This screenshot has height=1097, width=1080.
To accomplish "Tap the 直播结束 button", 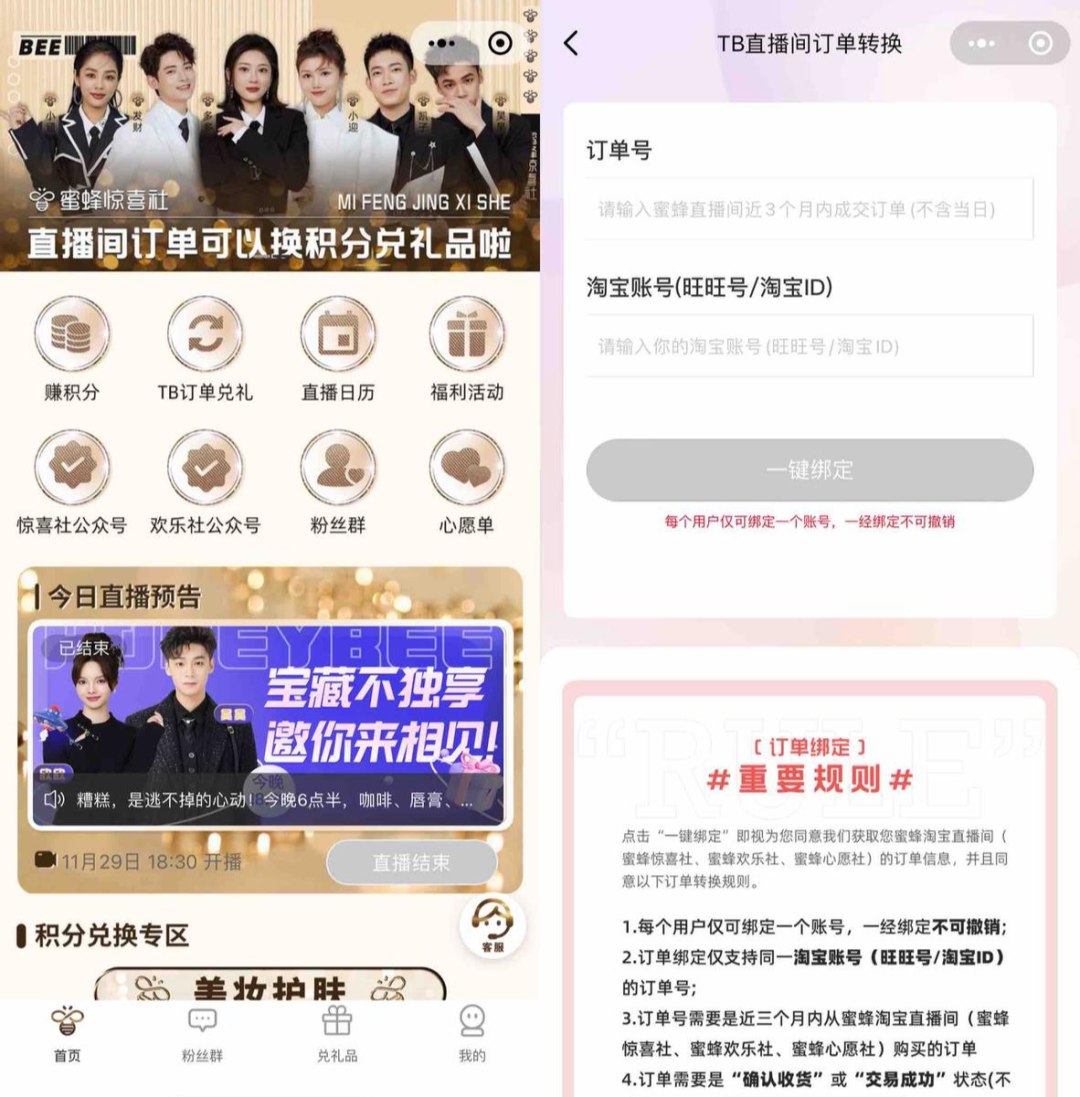I will coord(411,862).
